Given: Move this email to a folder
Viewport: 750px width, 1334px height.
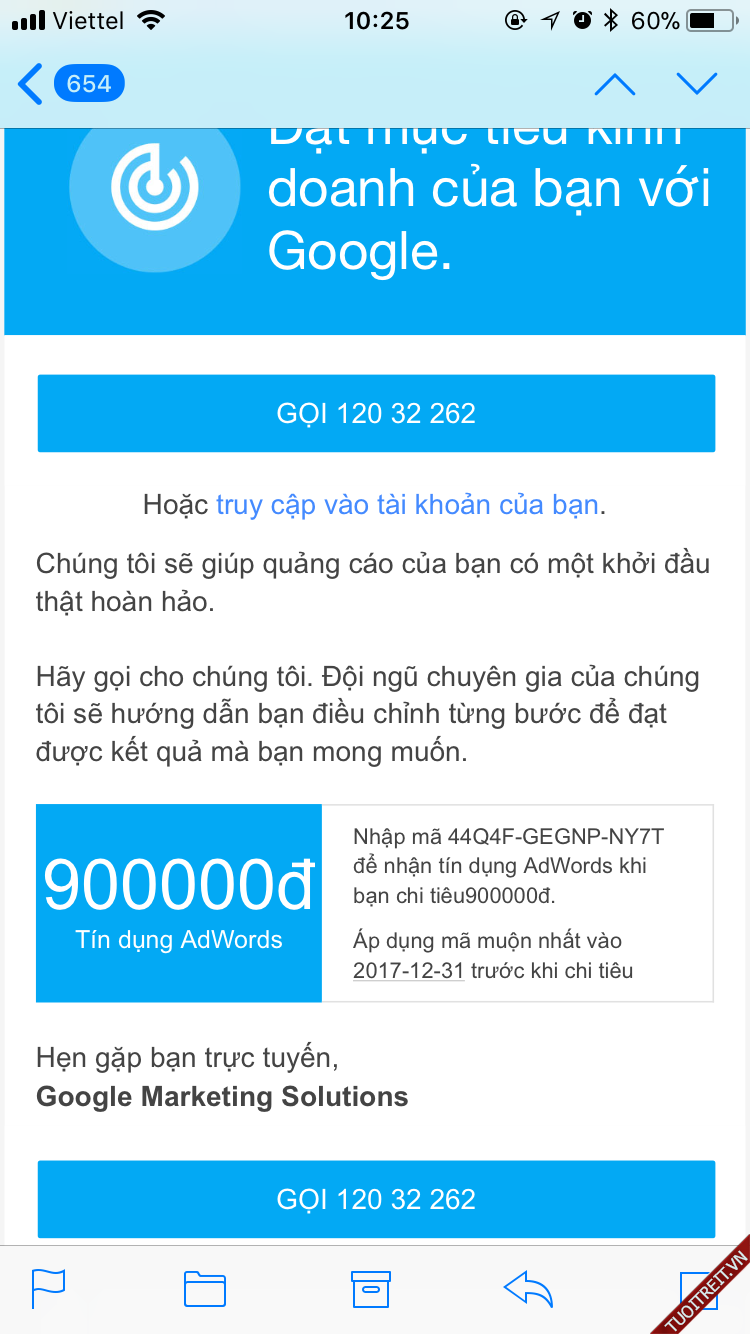Looking at the screenshot, I should pos(204,1289).
